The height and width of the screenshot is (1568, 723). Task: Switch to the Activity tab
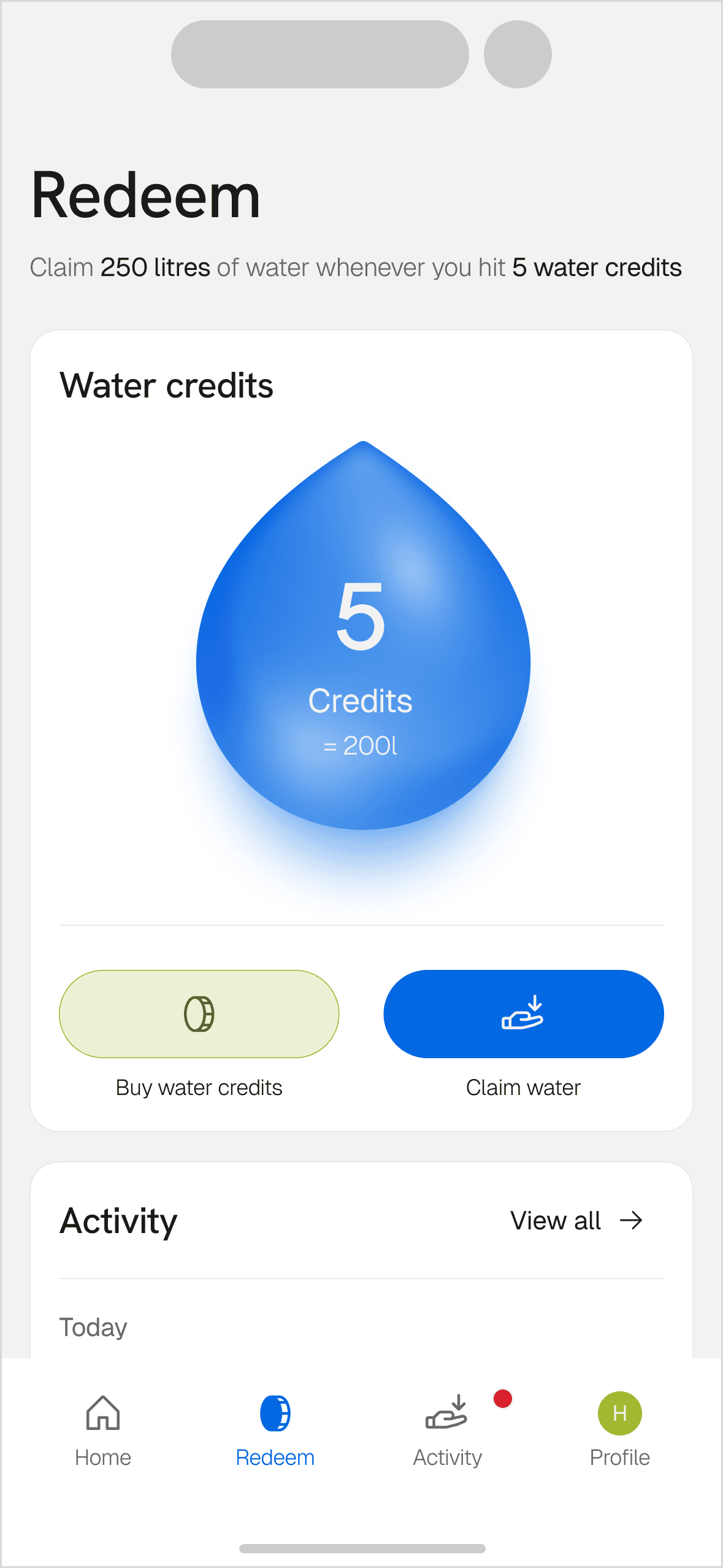[448, 1430]
